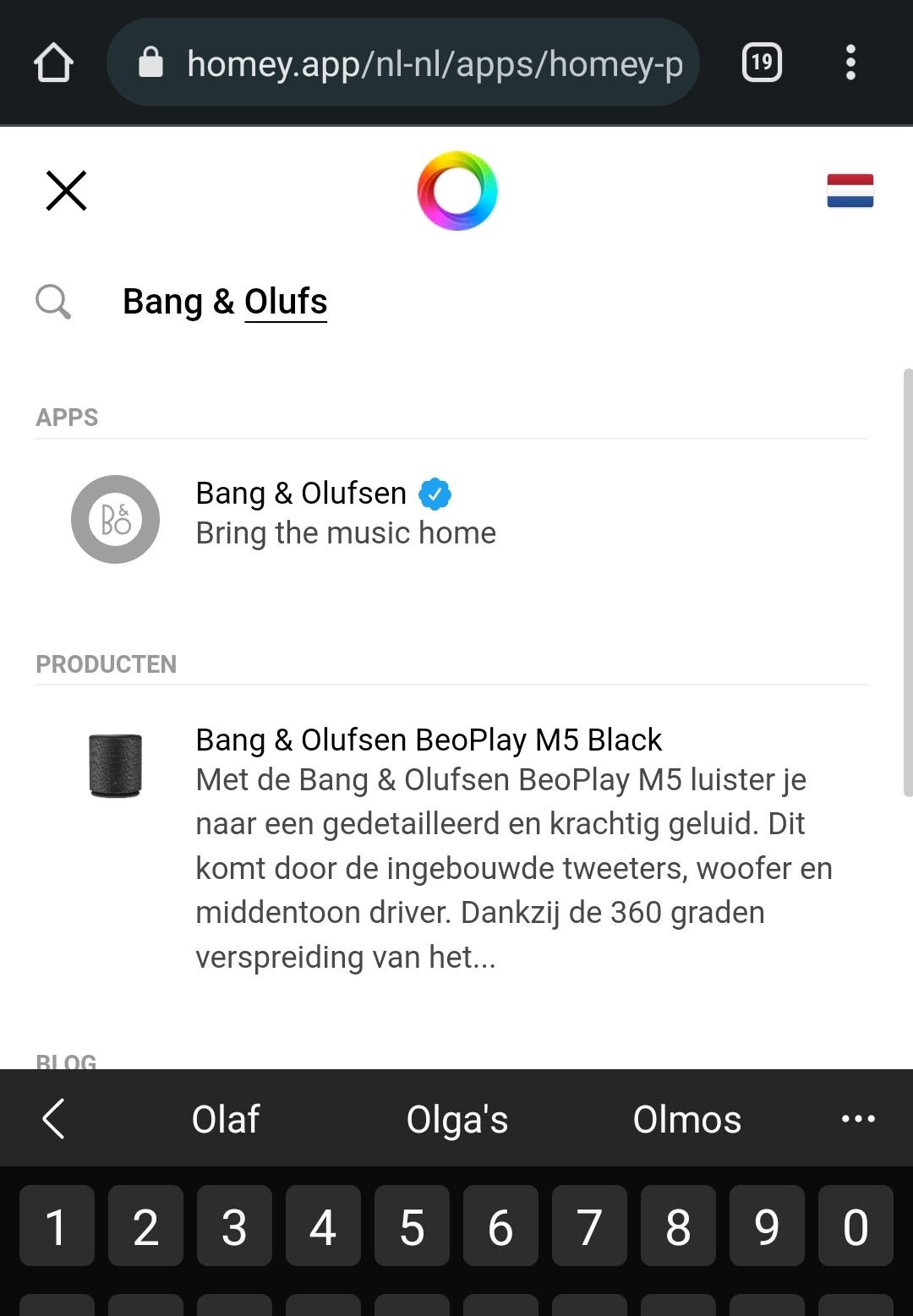Focus the Bang & Olufs search field
Viewport: 913px width, 1316px height.
tap(423, 302)
